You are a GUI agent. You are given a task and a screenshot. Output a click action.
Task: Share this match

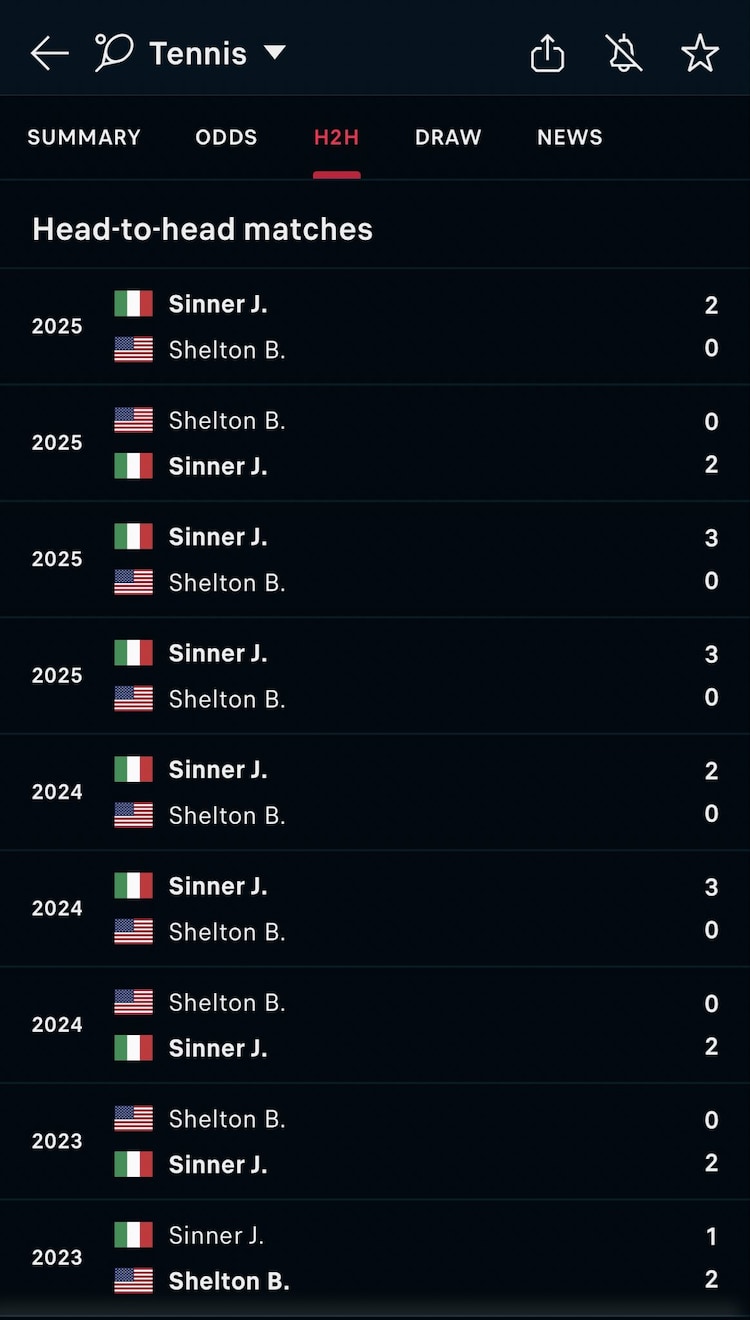click(x=547, y=54)
